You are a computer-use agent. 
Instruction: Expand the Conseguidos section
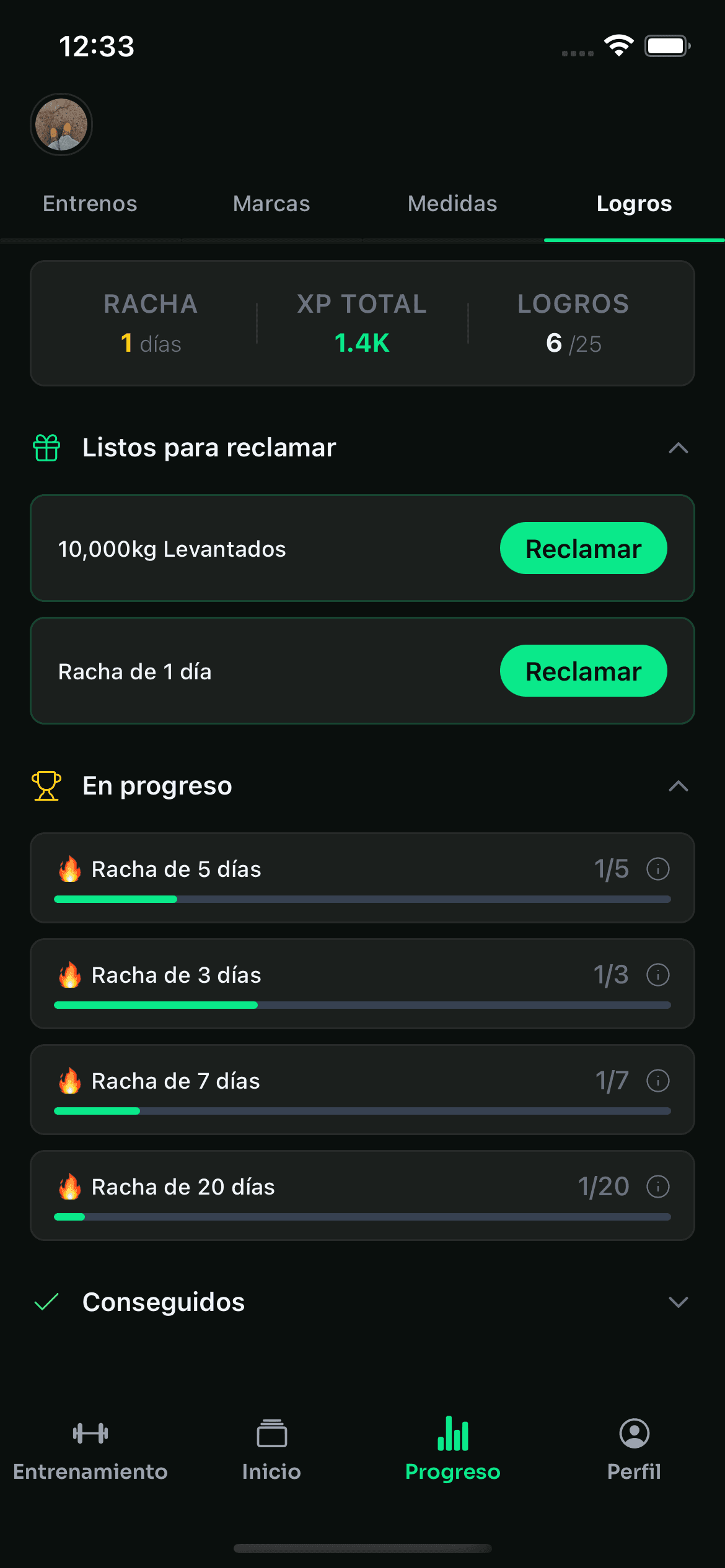tap(679, 1302)
